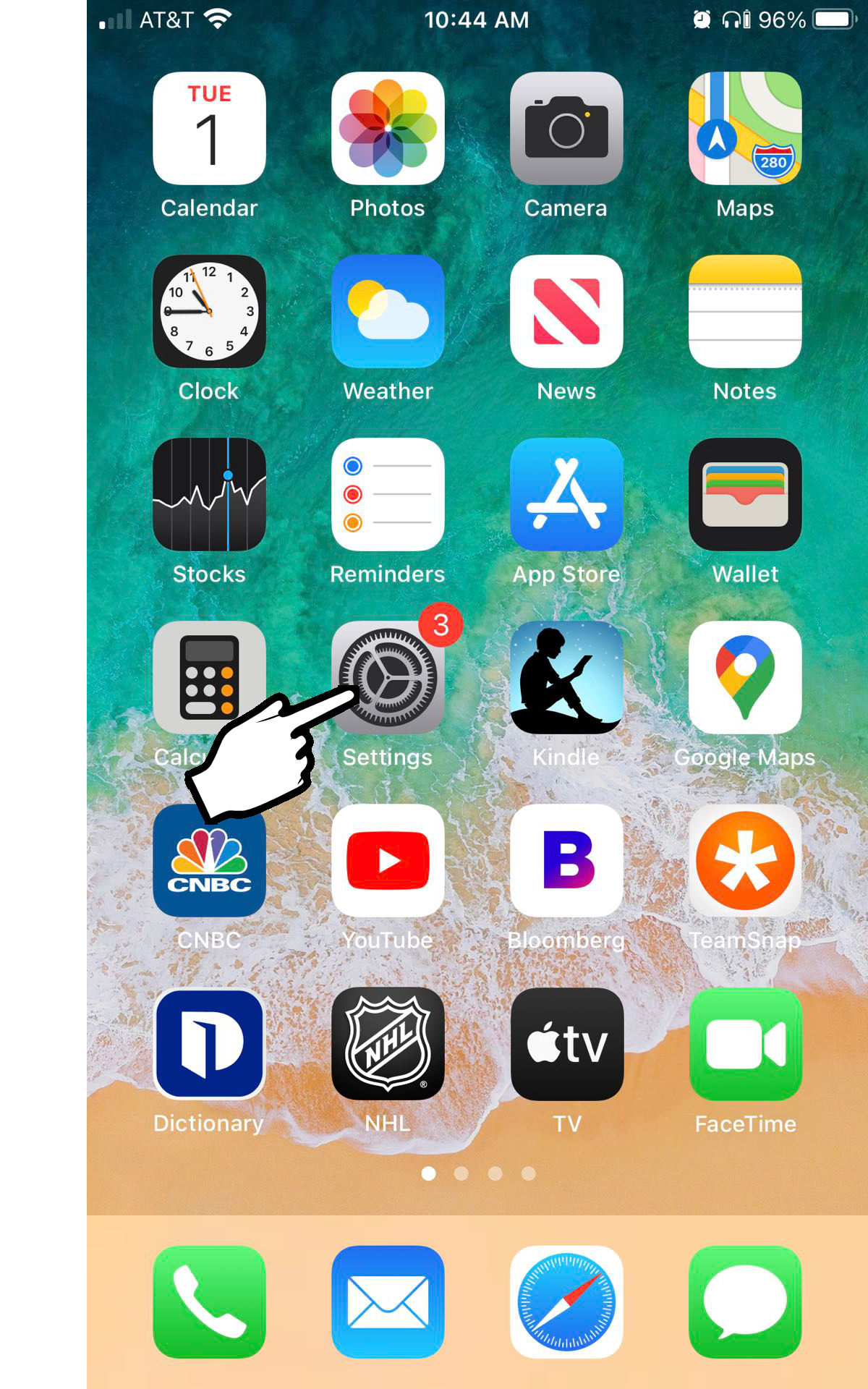Launch the Stocks app
The image size is (868, 1389).
click(209, 494)
